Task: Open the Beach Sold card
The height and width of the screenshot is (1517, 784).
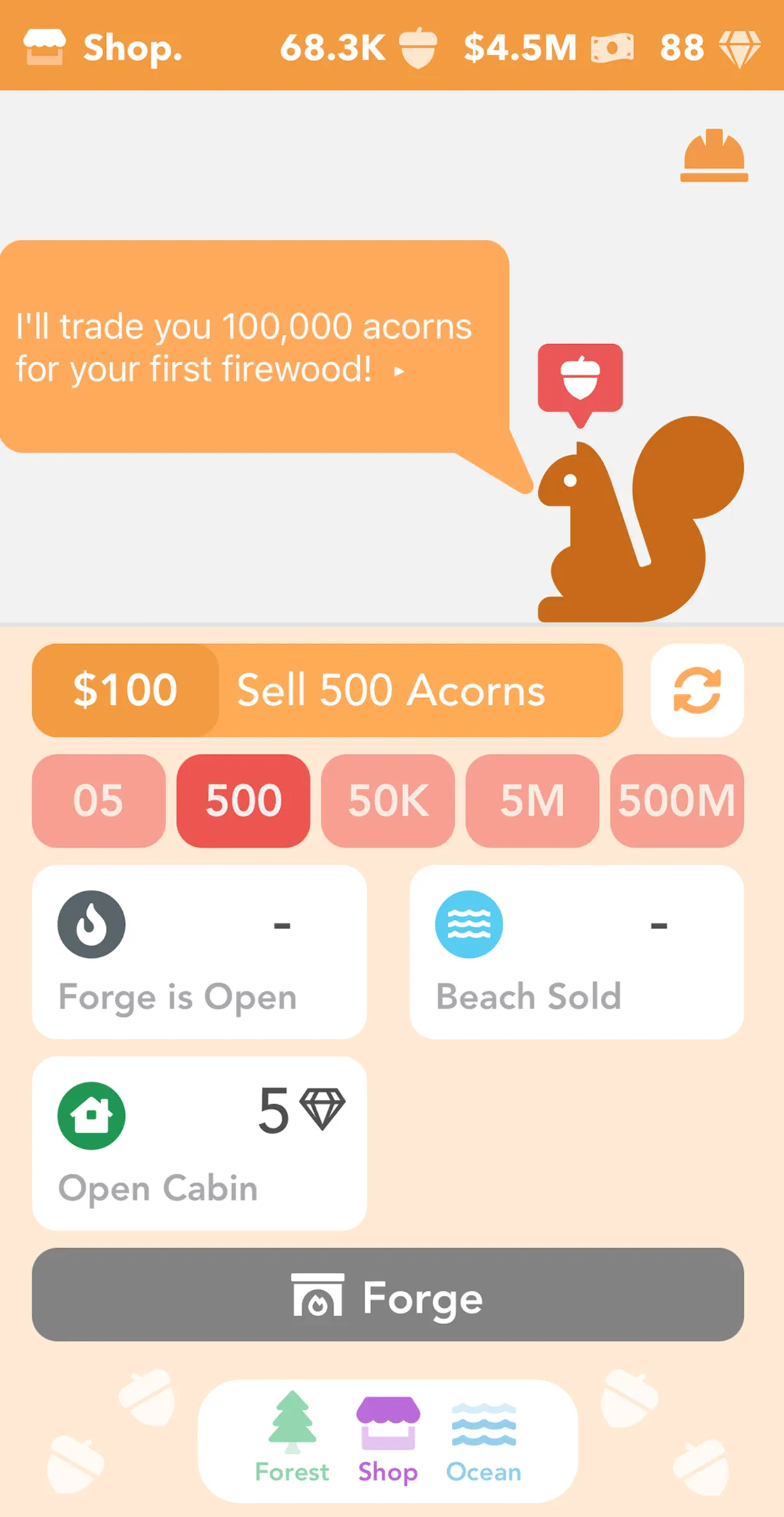Action: coord(576,952)
